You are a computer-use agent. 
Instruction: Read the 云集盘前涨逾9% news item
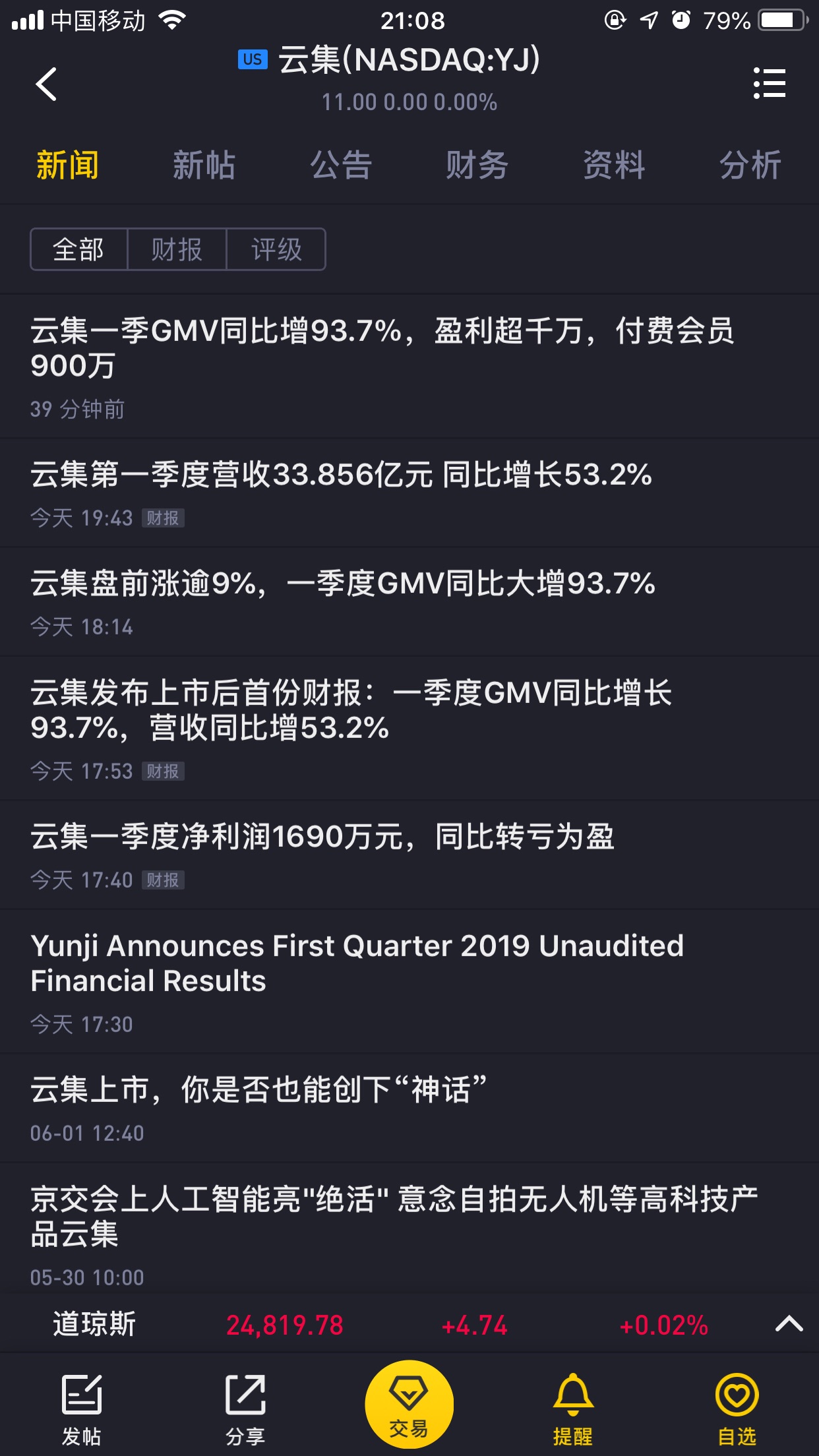point(343,584)
